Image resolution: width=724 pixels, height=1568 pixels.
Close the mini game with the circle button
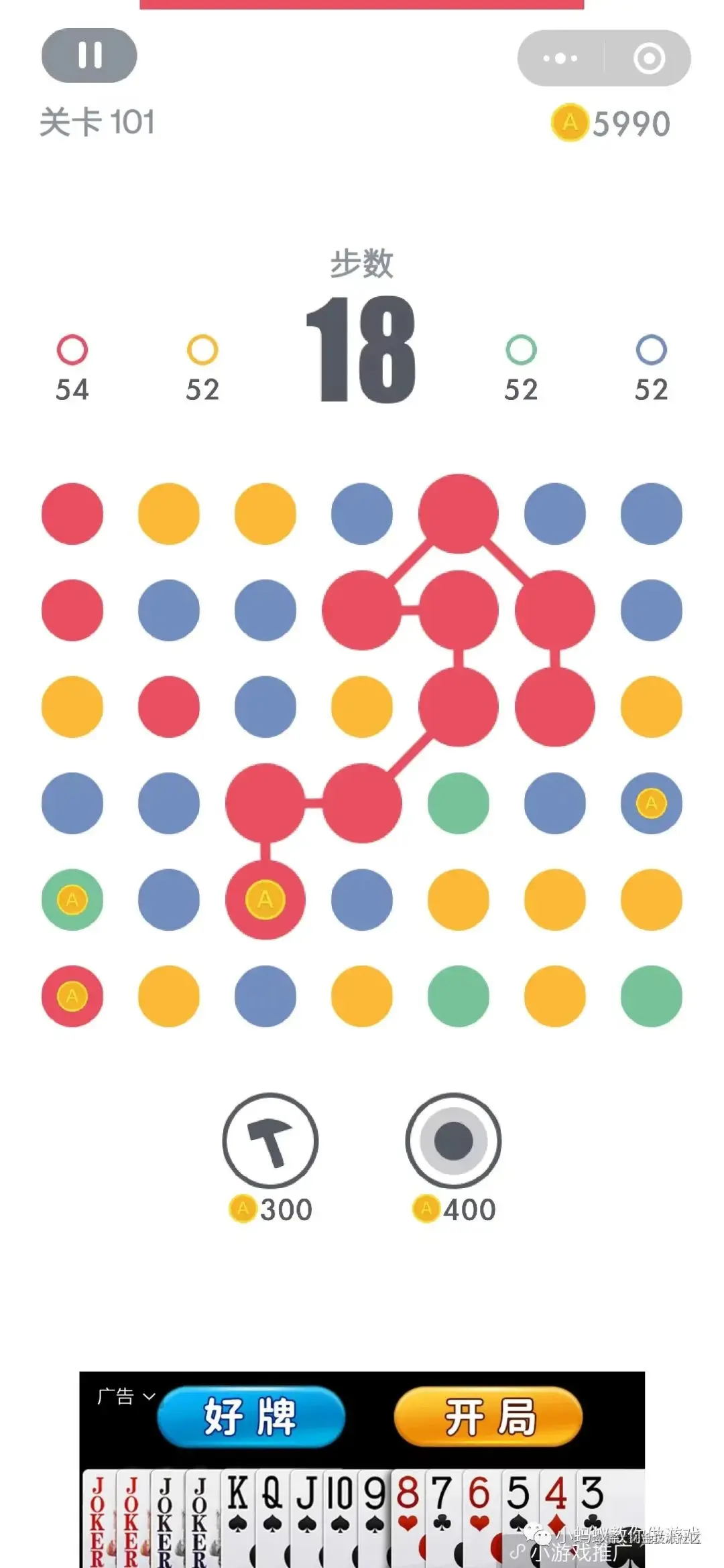pyautogui.click(x=649, y=58)
